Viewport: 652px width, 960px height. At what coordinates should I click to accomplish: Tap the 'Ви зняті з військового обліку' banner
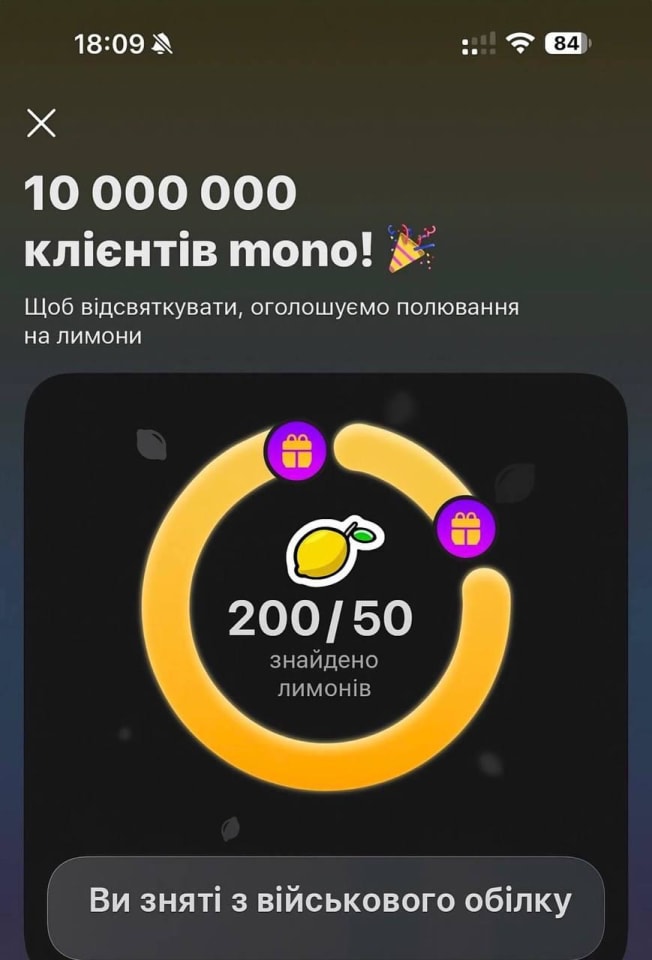click(328, 901)
